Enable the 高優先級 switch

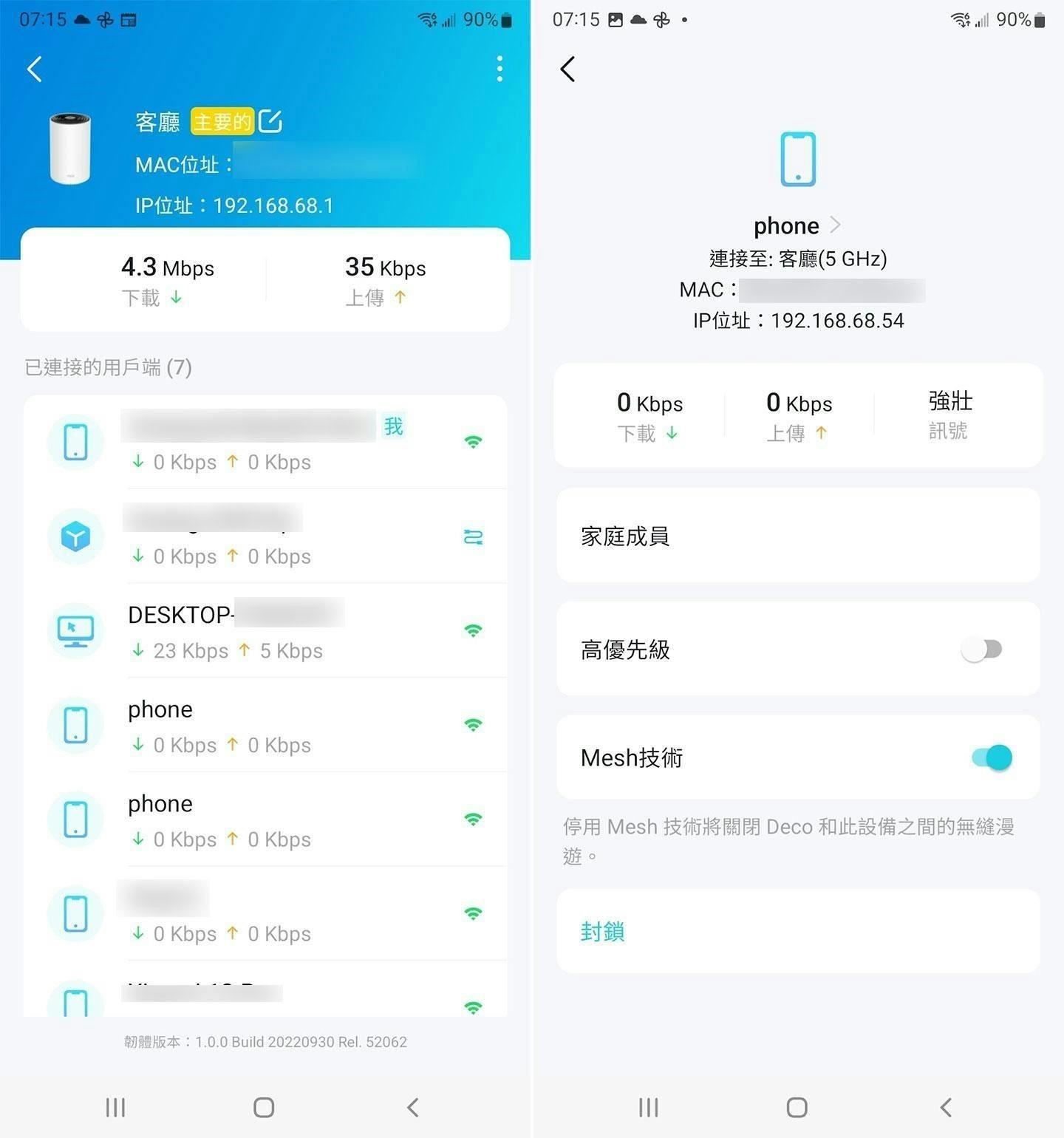pyautogui.click(x=982, y=650)
